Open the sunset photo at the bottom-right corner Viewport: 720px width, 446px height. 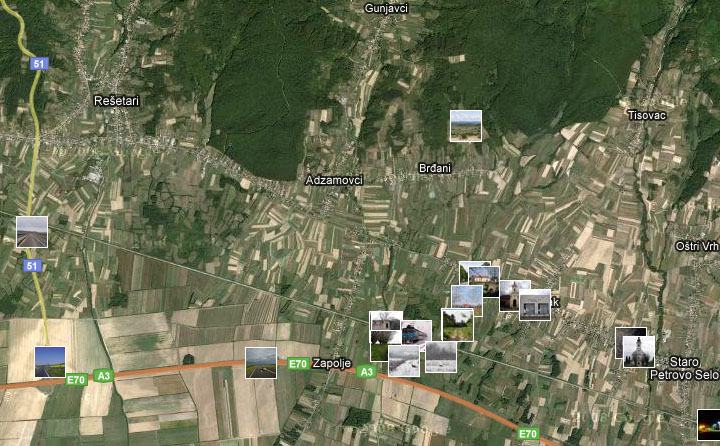[x=709, y=423]
